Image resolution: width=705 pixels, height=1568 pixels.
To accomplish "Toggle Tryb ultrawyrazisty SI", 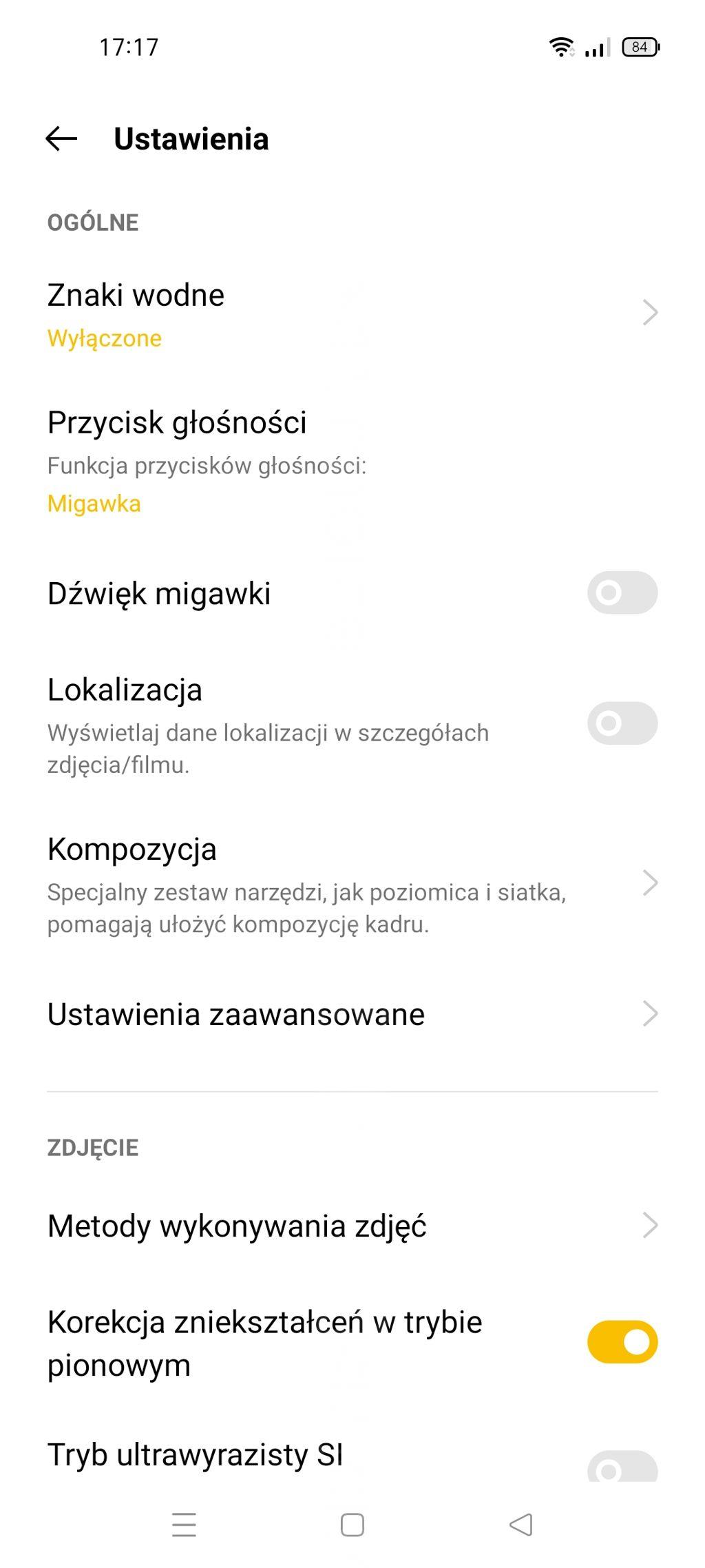I will [x=622, y=1467].
